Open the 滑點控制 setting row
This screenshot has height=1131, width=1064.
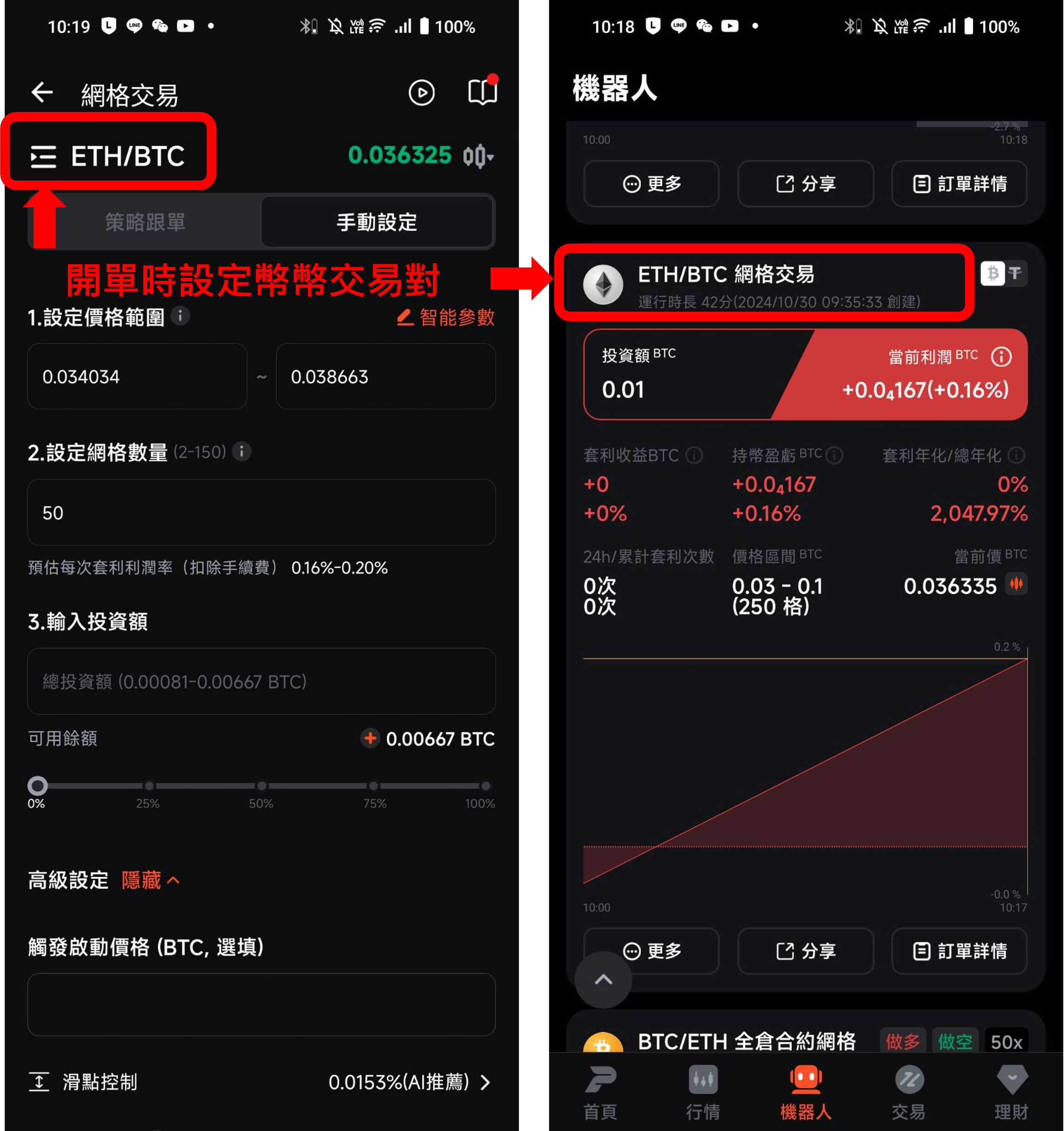[261, 1082]
